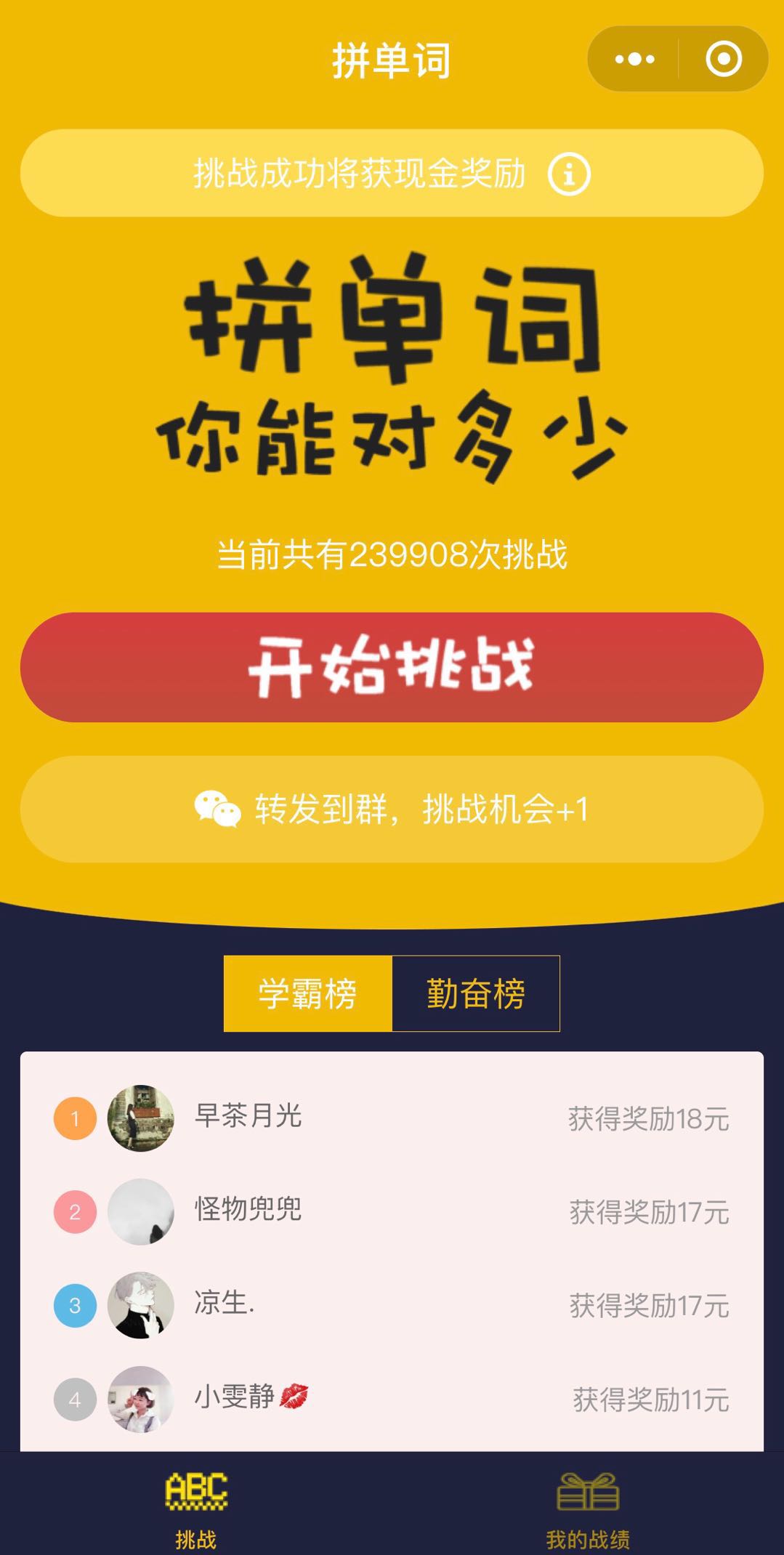Switch to the 勤奋榜 leaderboard tab

tap(476, 993)
